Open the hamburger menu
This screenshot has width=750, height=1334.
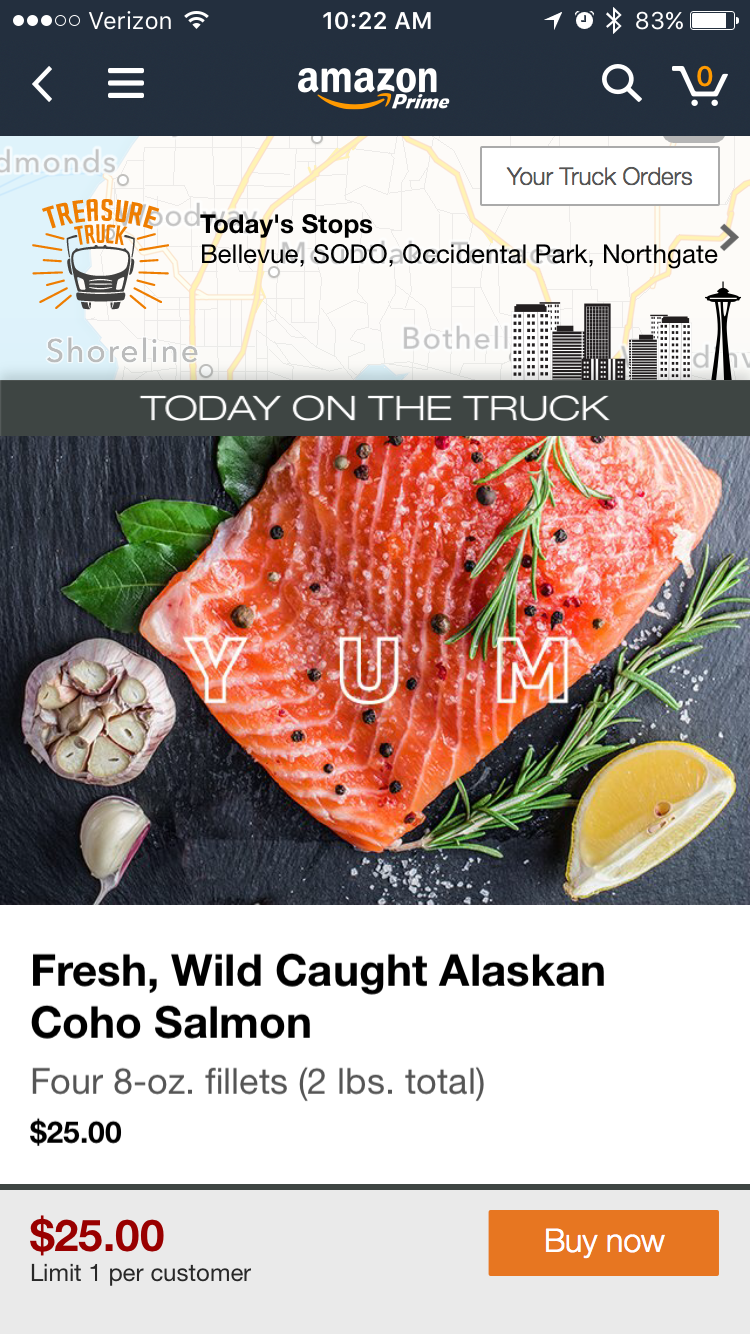126,84
